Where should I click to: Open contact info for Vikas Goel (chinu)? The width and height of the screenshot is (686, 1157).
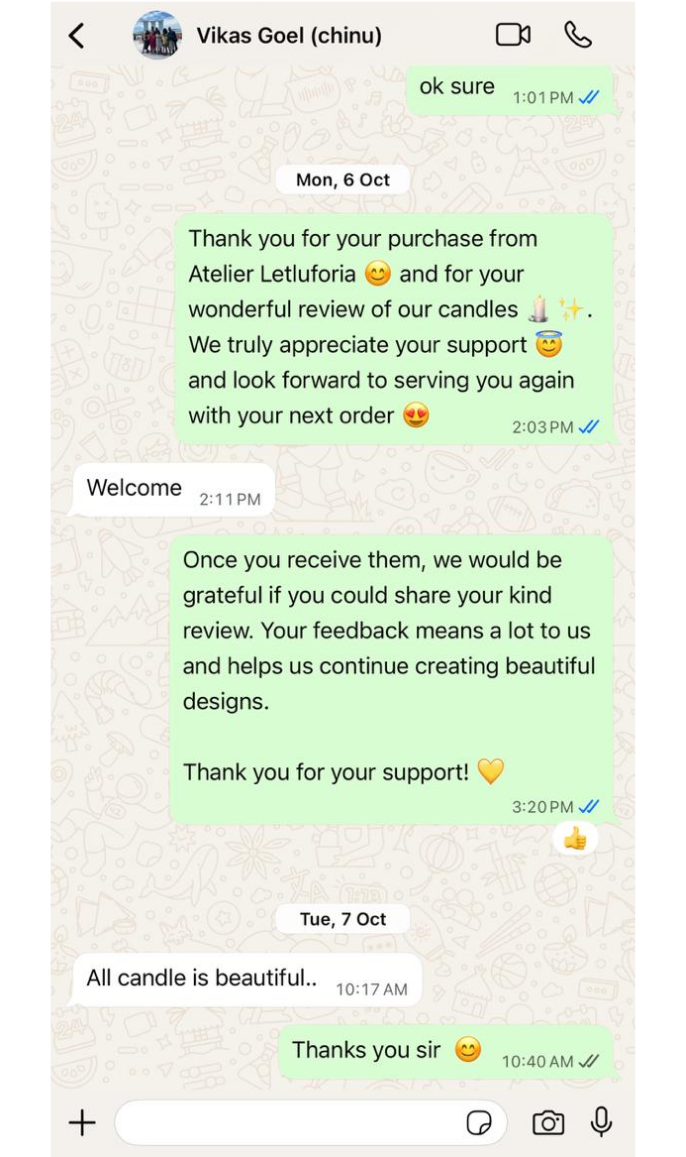coord(289,36)
